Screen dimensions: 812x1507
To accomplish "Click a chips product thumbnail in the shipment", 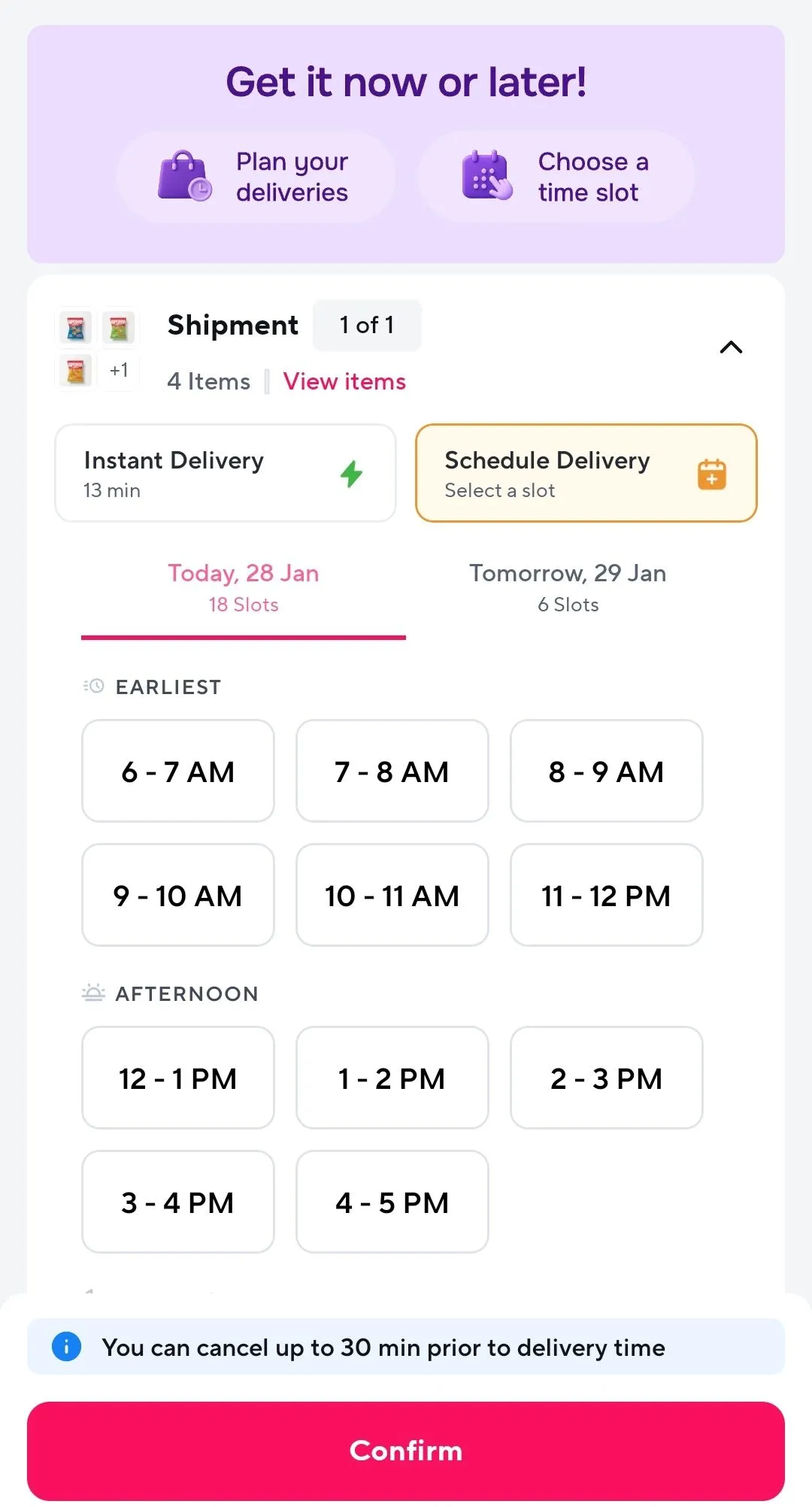I will [74, 327].
